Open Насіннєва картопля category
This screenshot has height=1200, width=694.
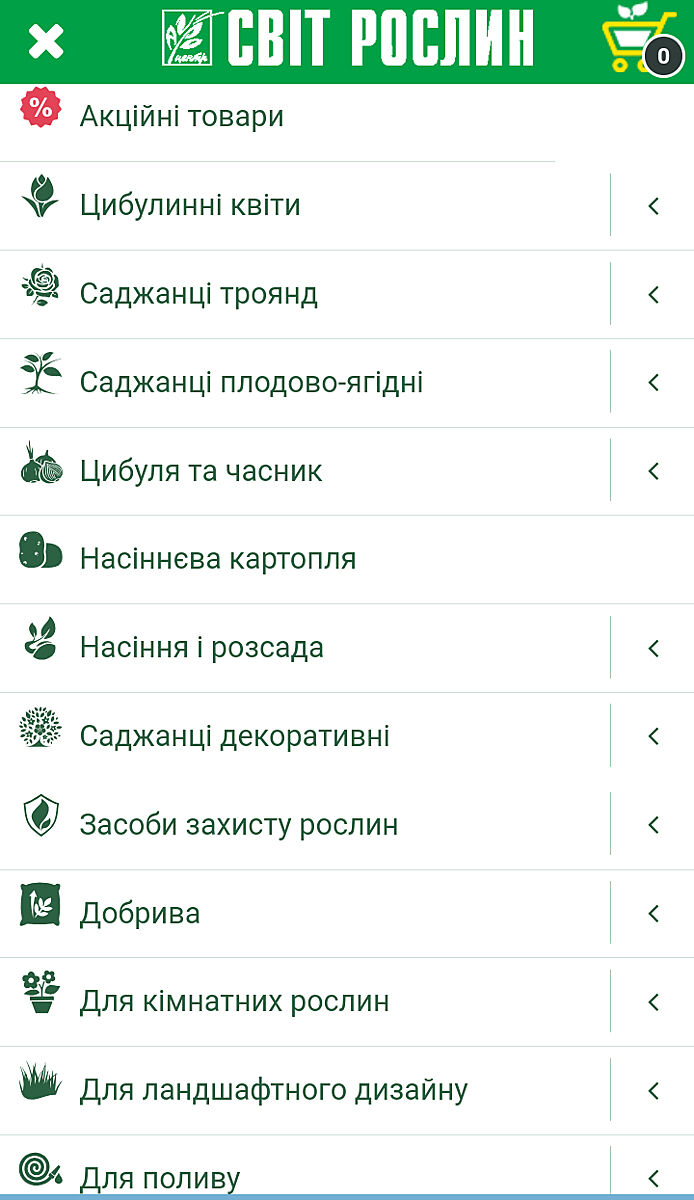tap(218, 559)
